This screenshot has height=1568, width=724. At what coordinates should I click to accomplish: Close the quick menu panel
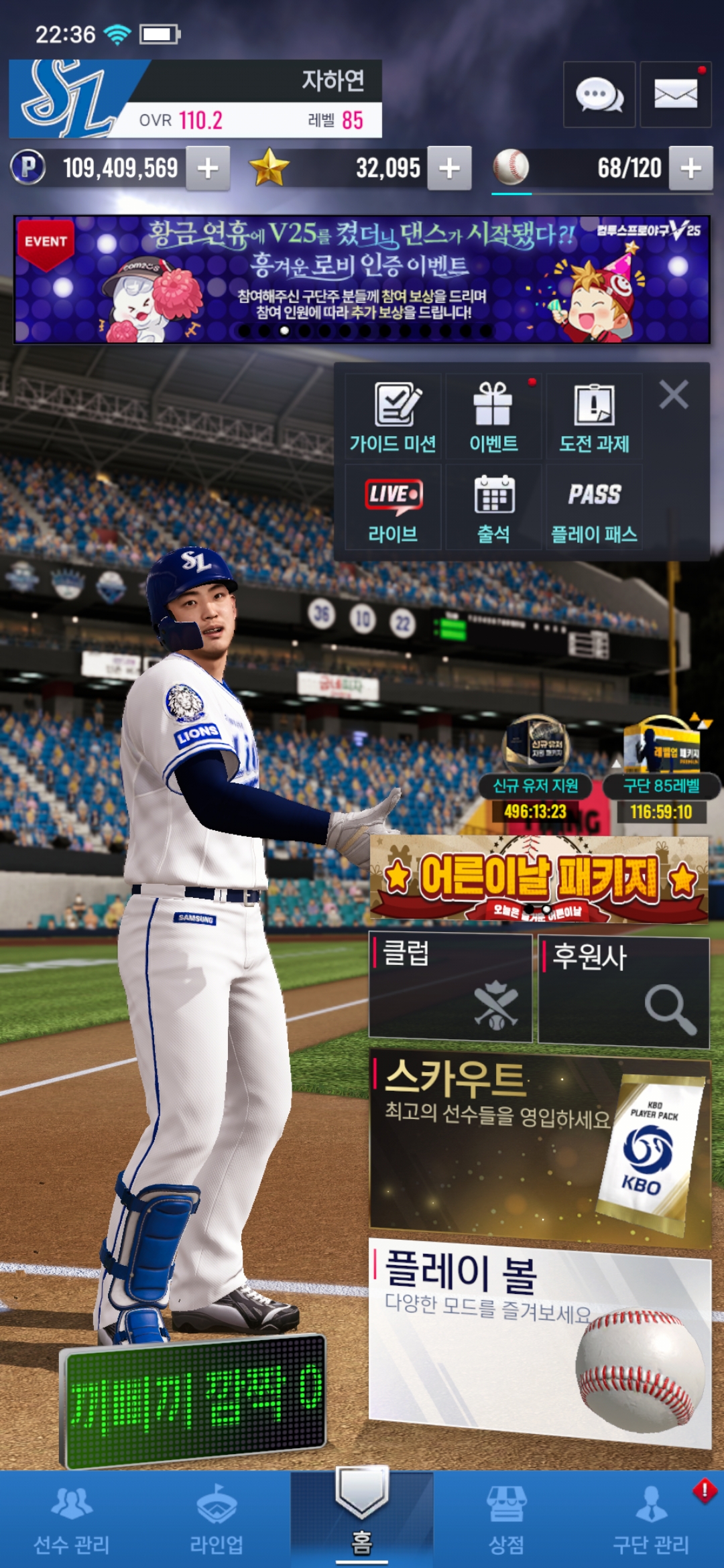pyautogui.click(x=674, y=395)
